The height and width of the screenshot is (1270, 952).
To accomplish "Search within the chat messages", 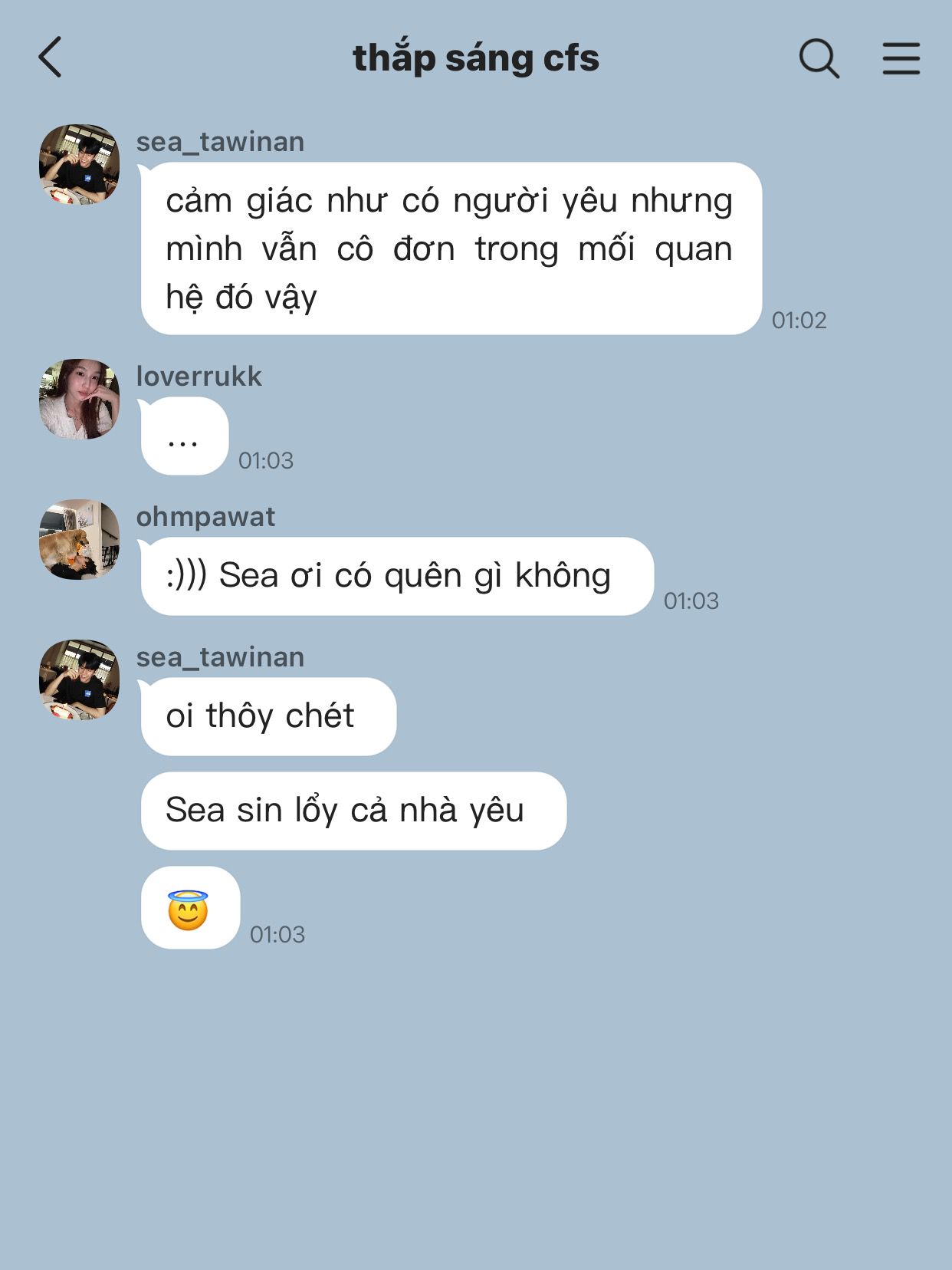I will (819, 58).
